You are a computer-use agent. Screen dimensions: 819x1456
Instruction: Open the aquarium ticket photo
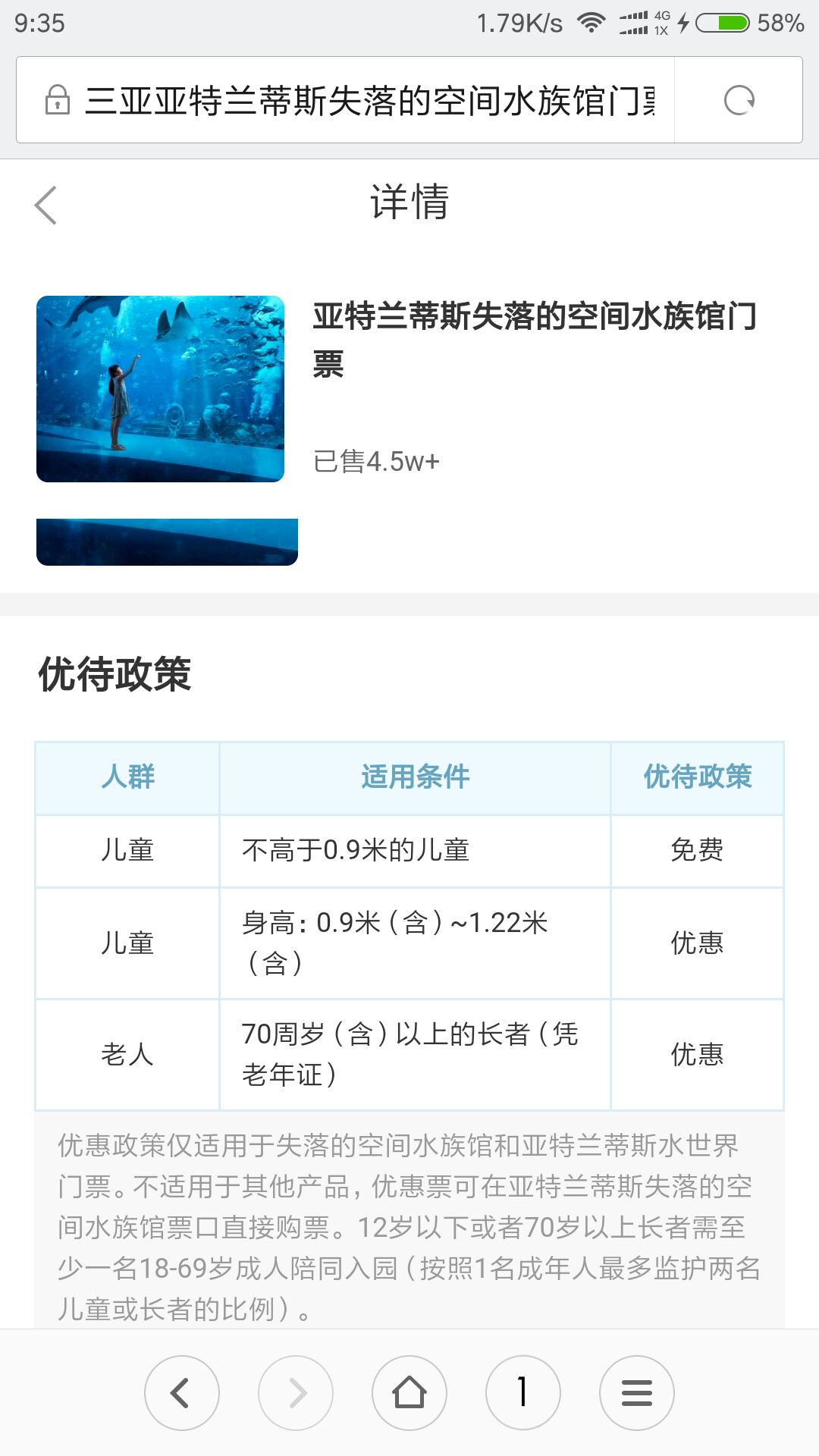coord(160,389)
